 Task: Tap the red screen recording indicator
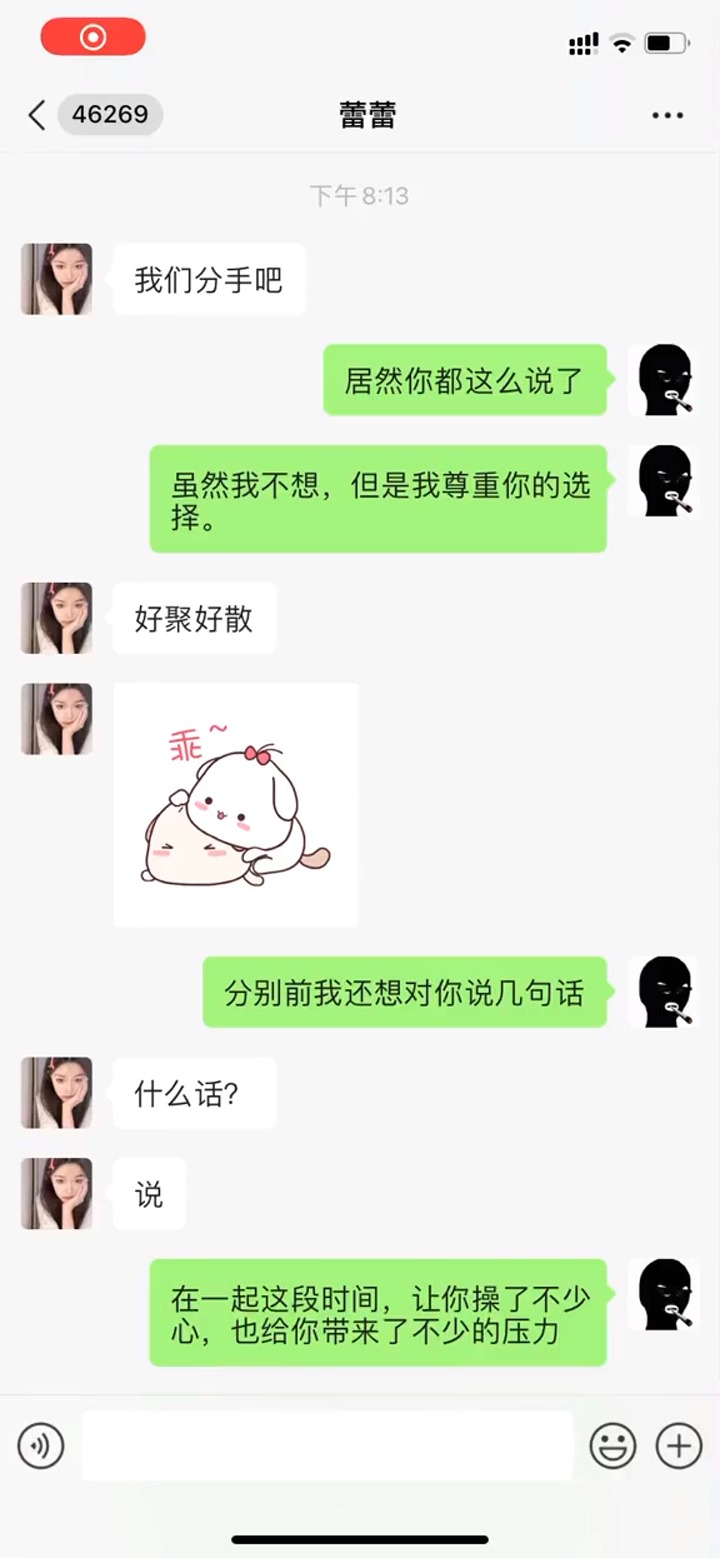point(93,37)
